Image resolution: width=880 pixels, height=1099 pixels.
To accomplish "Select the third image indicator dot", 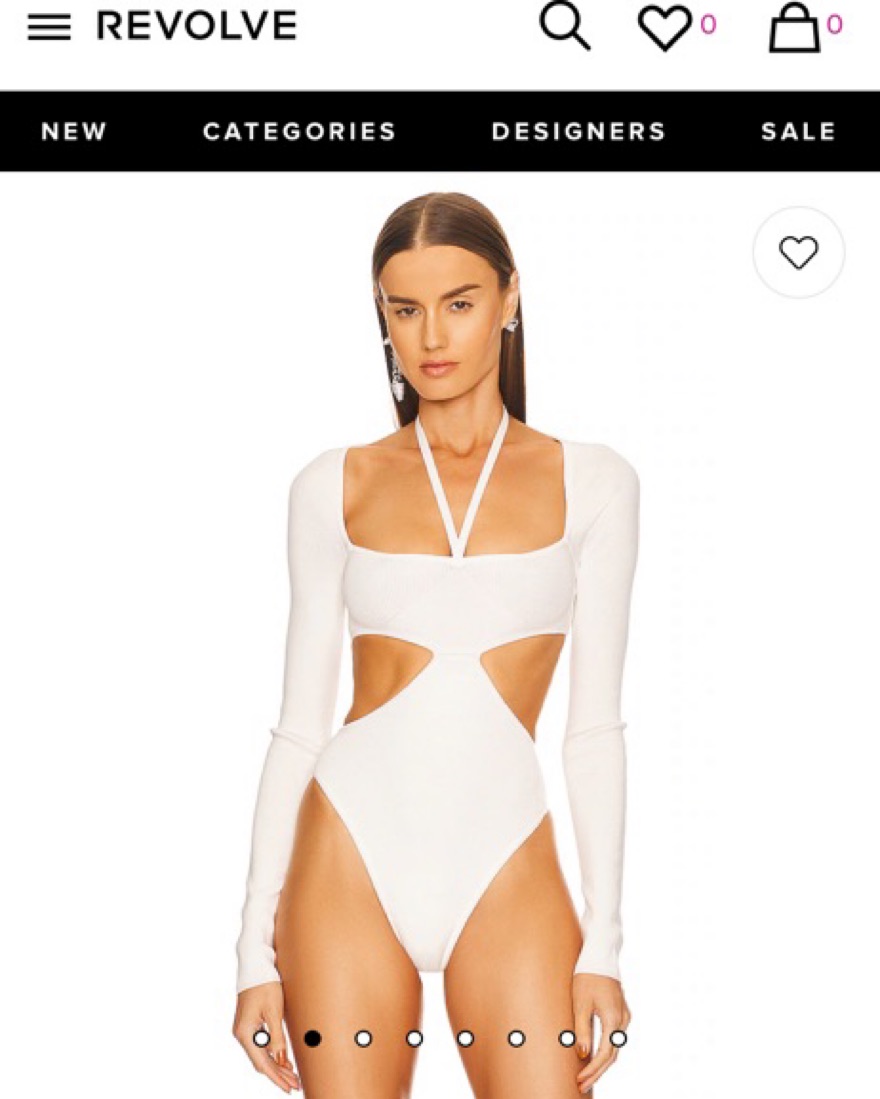I will coord(363,1039).
